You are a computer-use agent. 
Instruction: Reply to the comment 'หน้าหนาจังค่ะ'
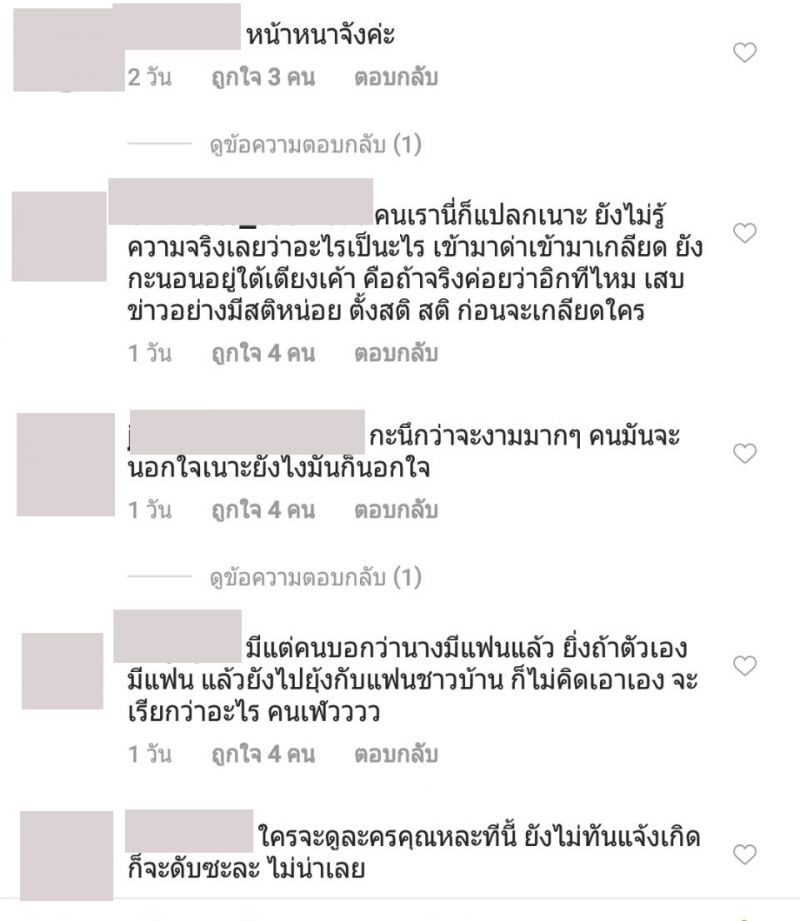pos(395,78)
